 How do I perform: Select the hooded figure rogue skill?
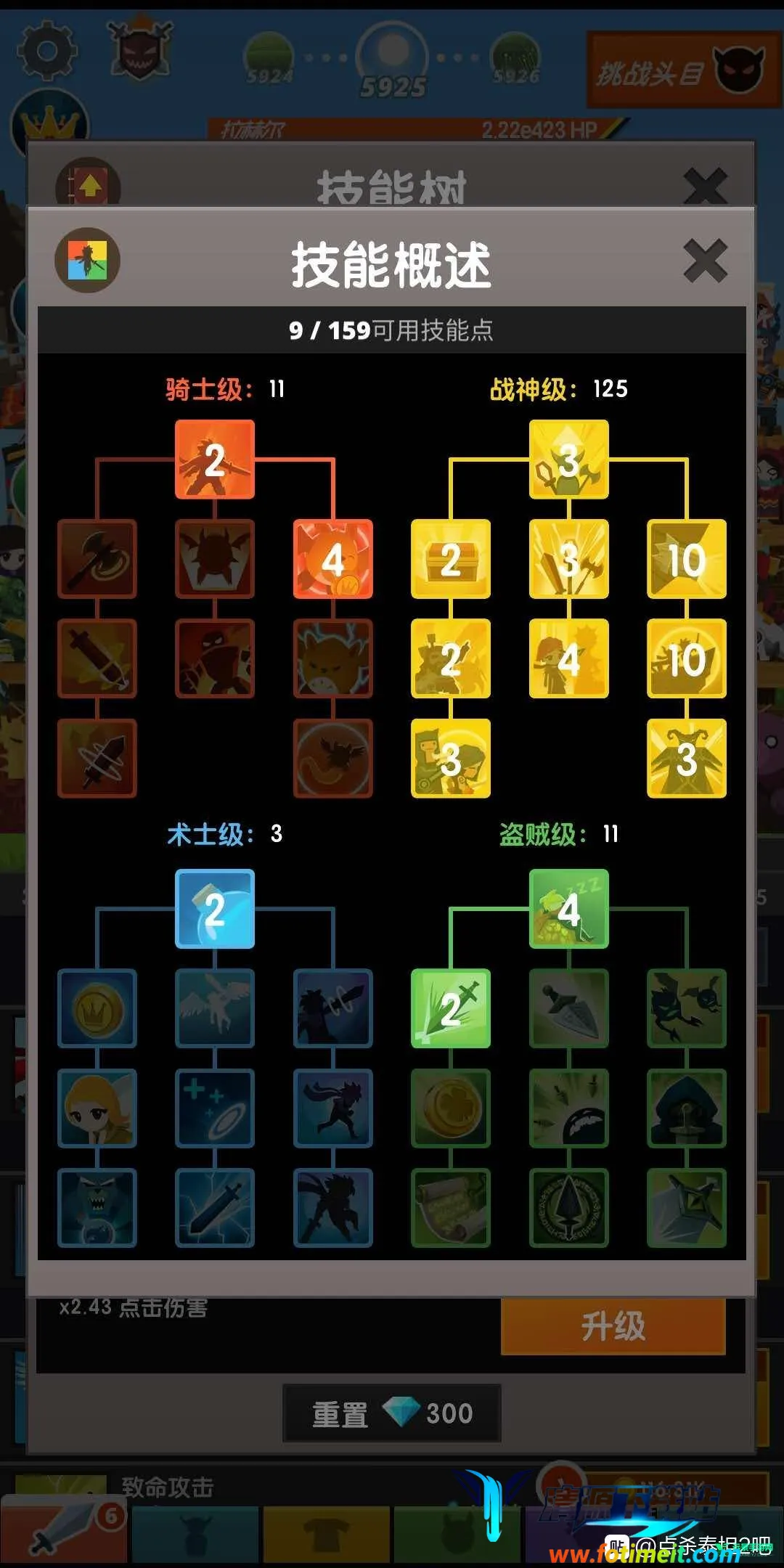point(687,1108)
